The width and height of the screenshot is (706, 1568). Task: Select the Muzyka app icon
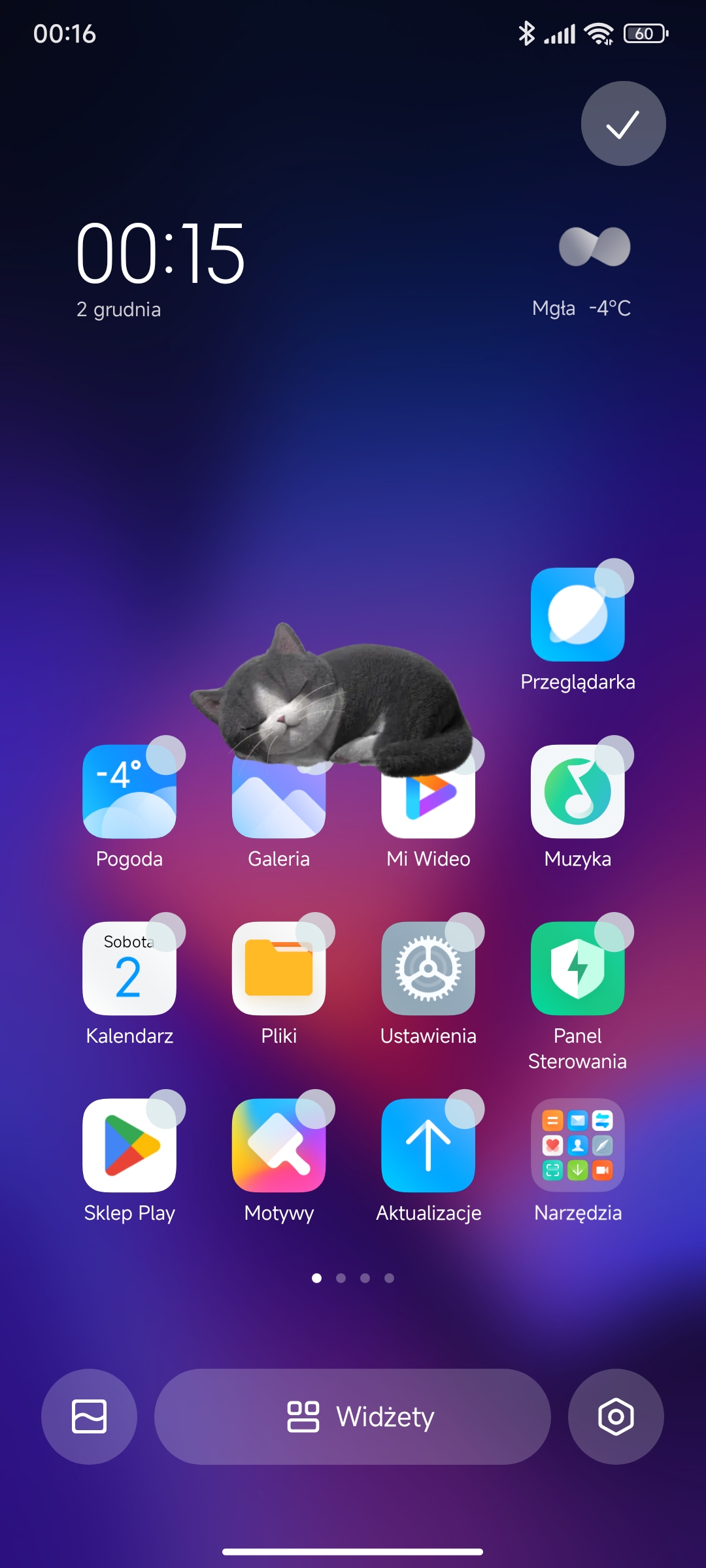point(578,792)
